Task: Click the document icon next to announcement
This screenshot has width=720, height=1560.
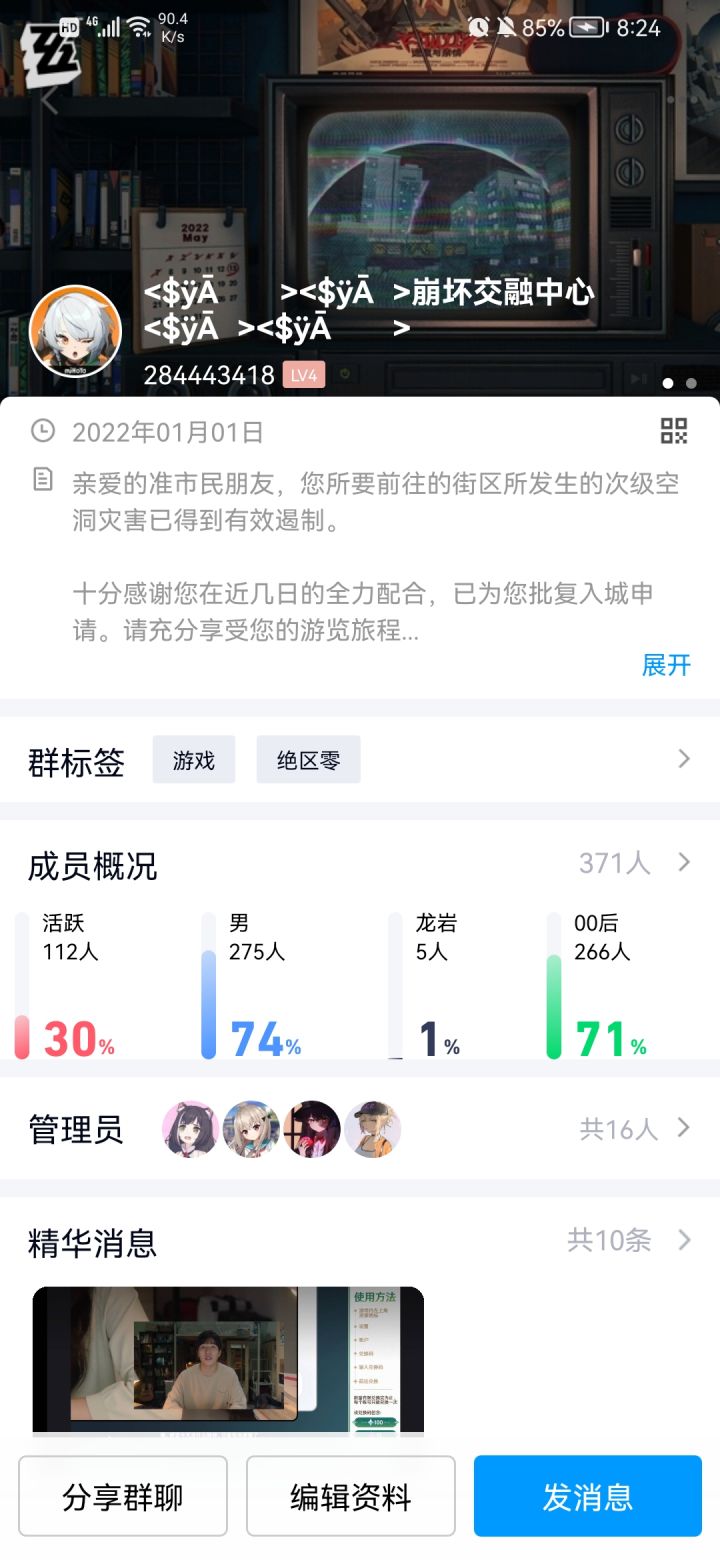Action: click(42, 481)
